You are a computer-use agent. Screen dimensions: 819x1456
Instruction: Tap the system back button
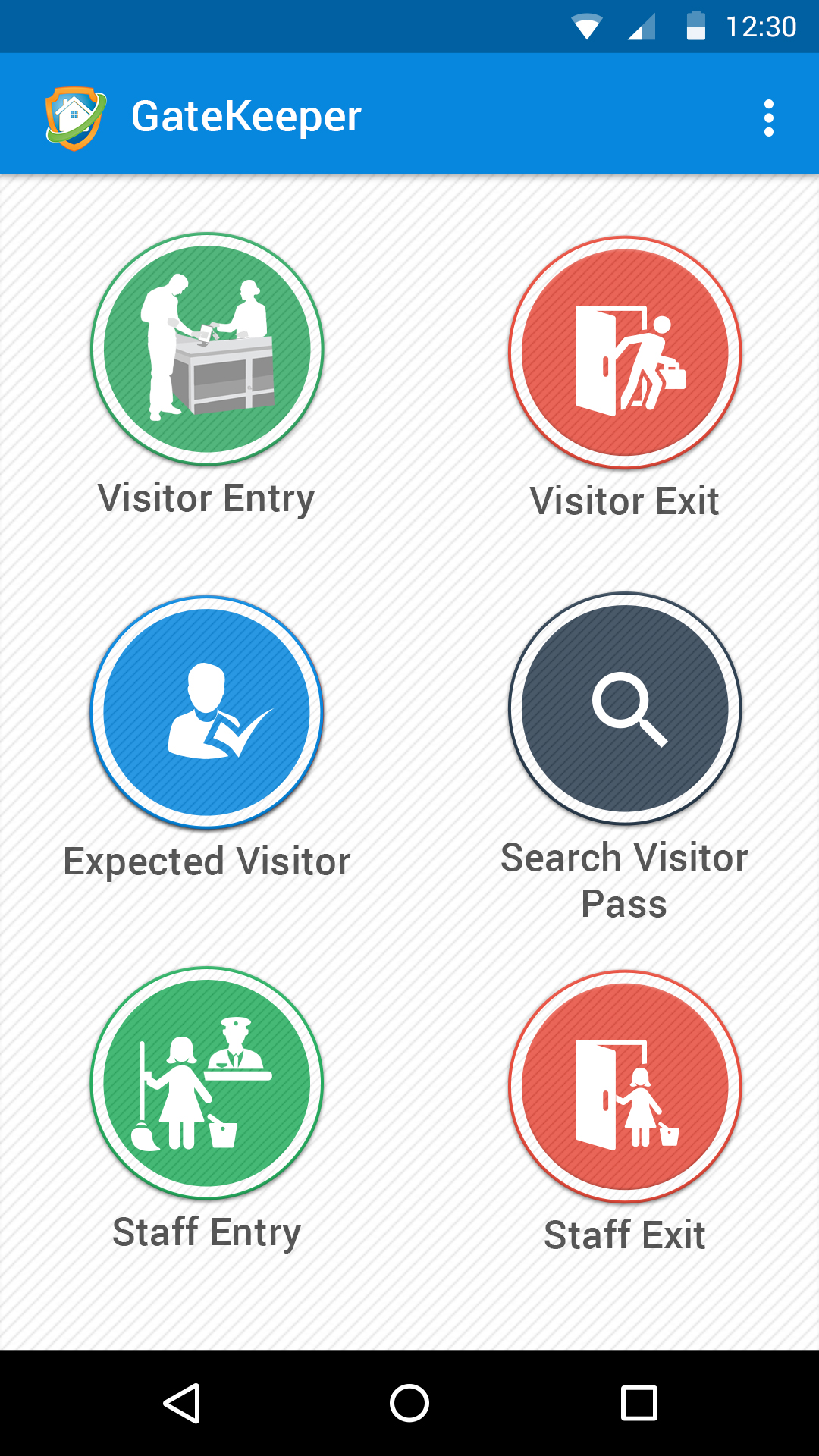click(182, 1403)
